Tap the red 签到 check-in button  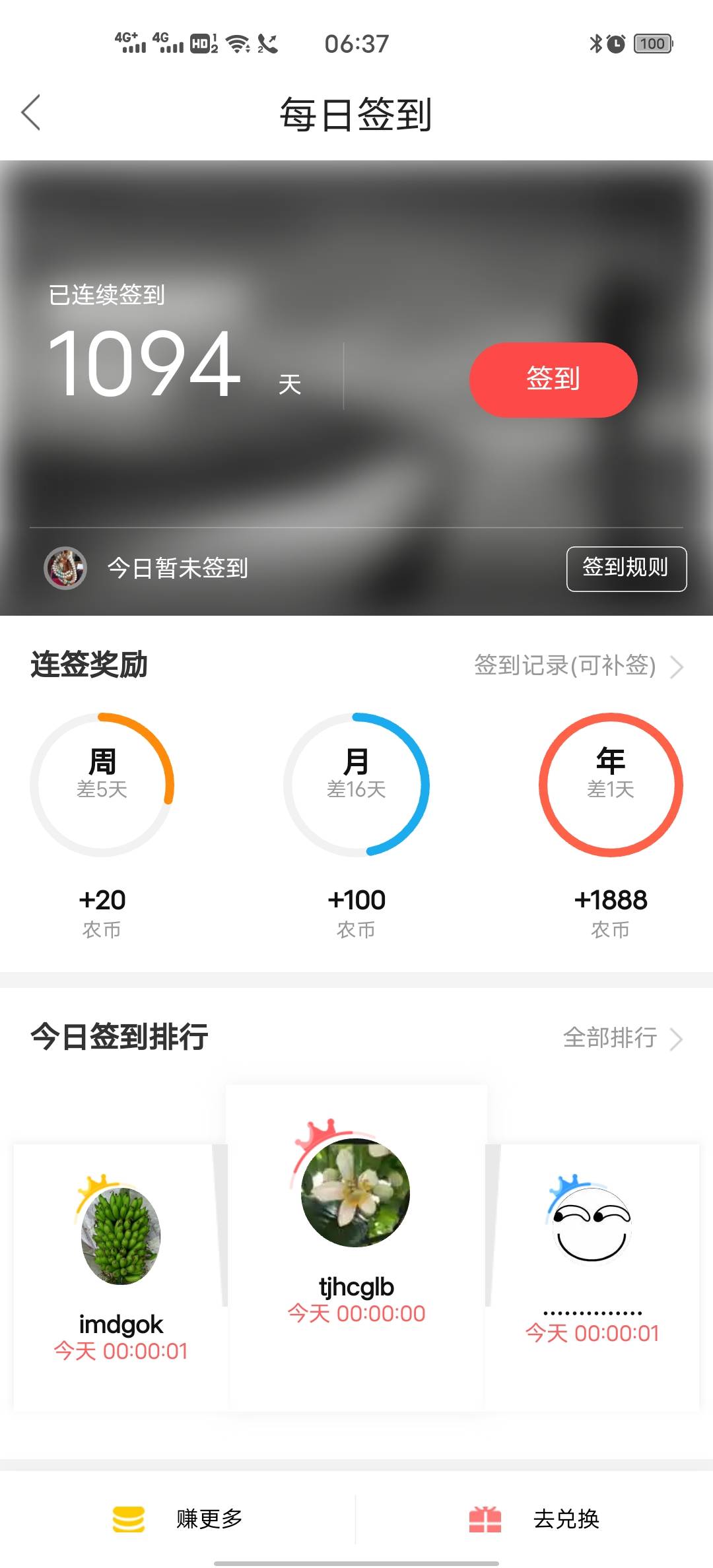coord(553,379)
